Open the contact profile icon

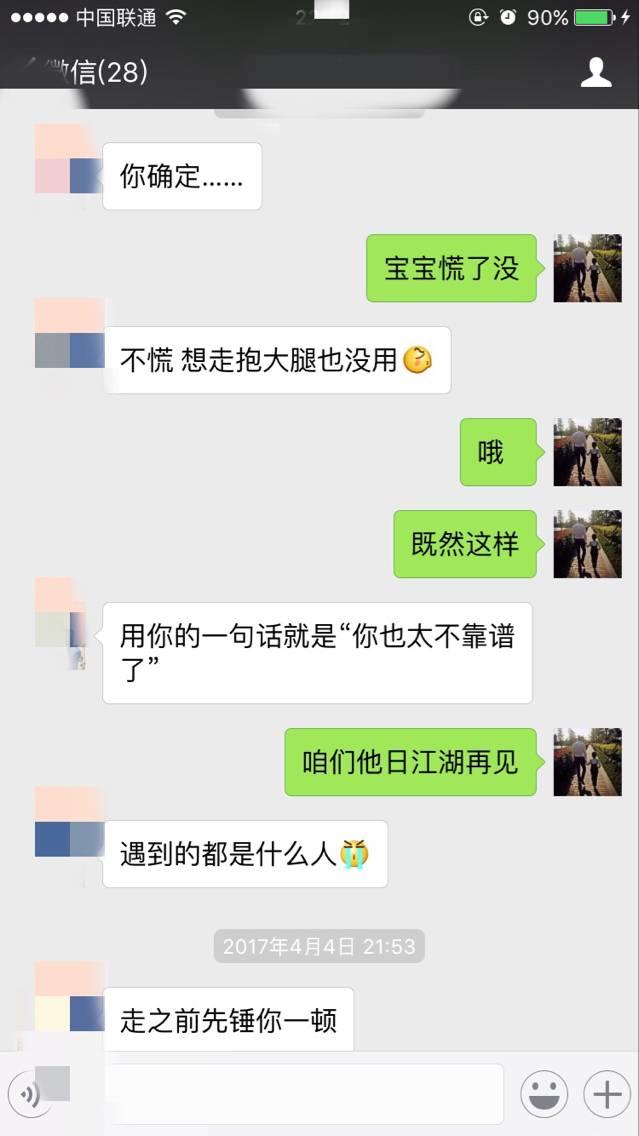[x=596, y=72]
